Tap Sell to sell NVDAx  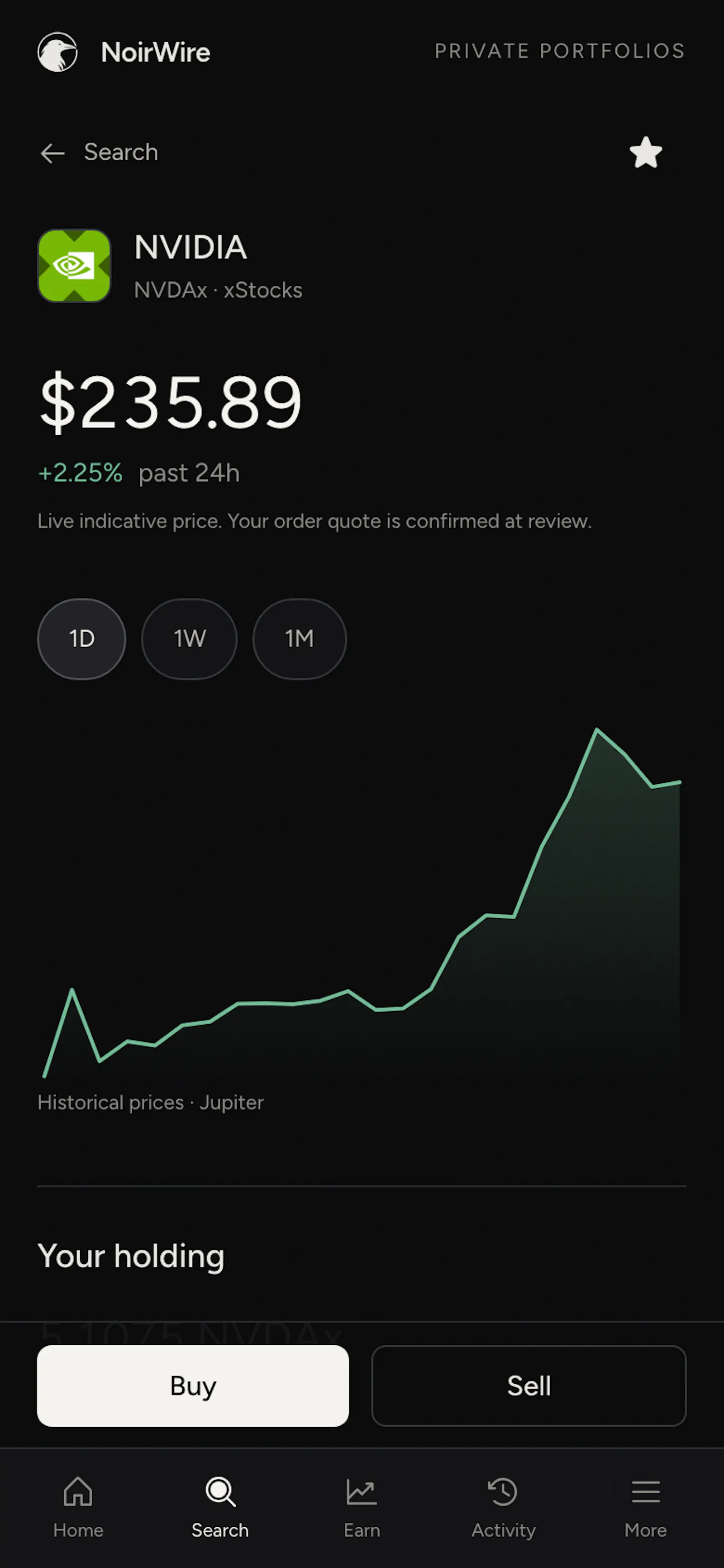click(529, 1386)
